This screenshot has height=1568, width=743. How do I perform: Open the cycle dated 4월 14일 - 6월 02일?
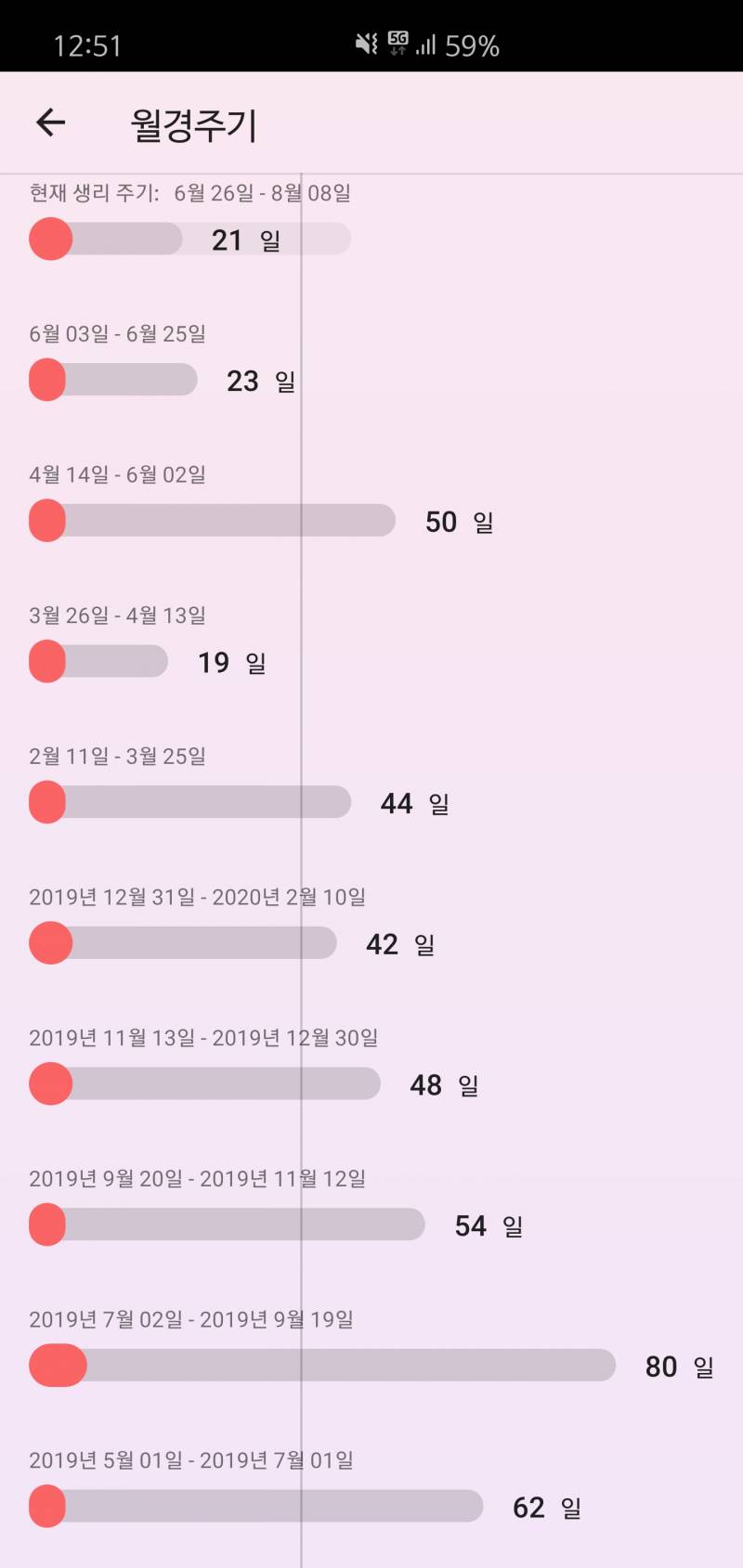(119, 474)
